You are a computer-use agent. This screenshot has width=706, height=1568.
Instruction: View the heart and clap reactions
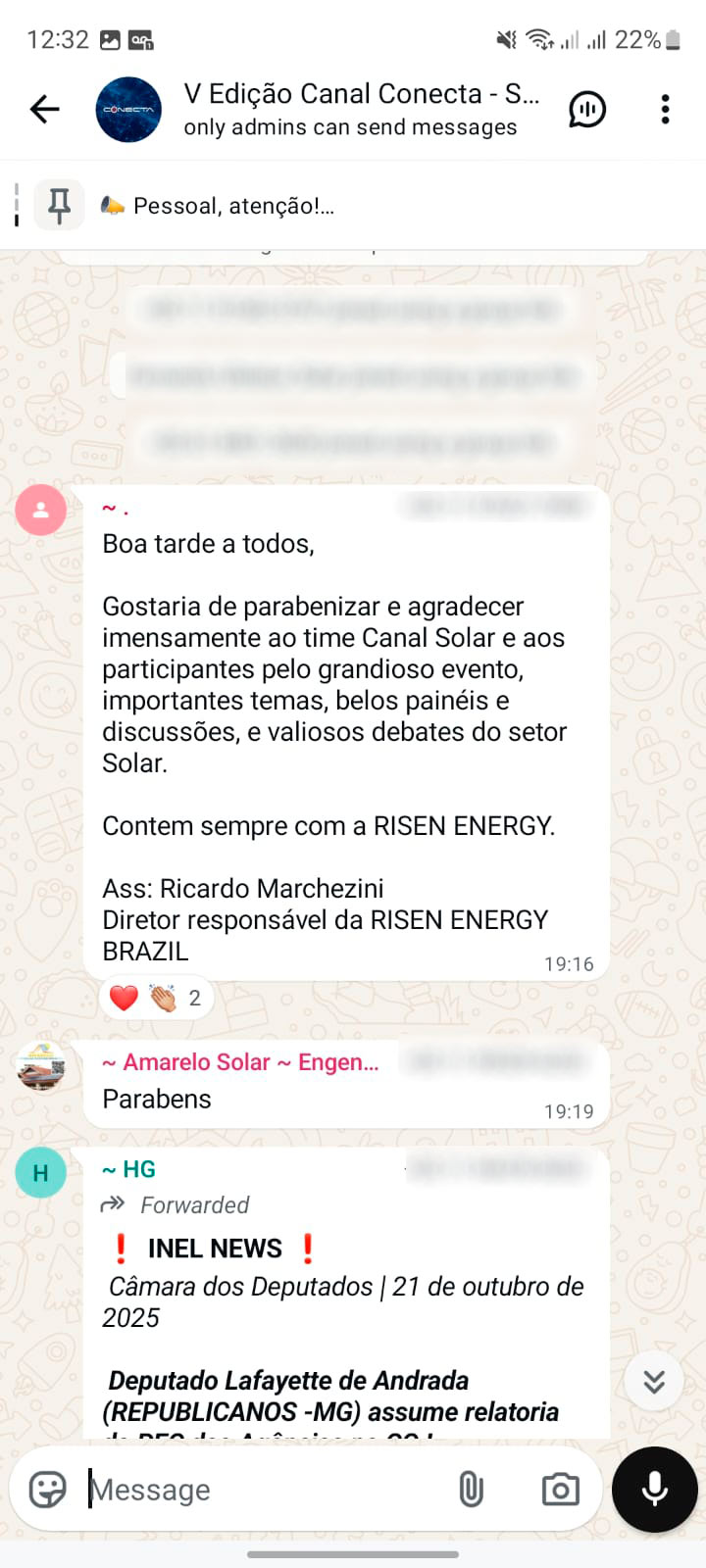pos(157,998)
